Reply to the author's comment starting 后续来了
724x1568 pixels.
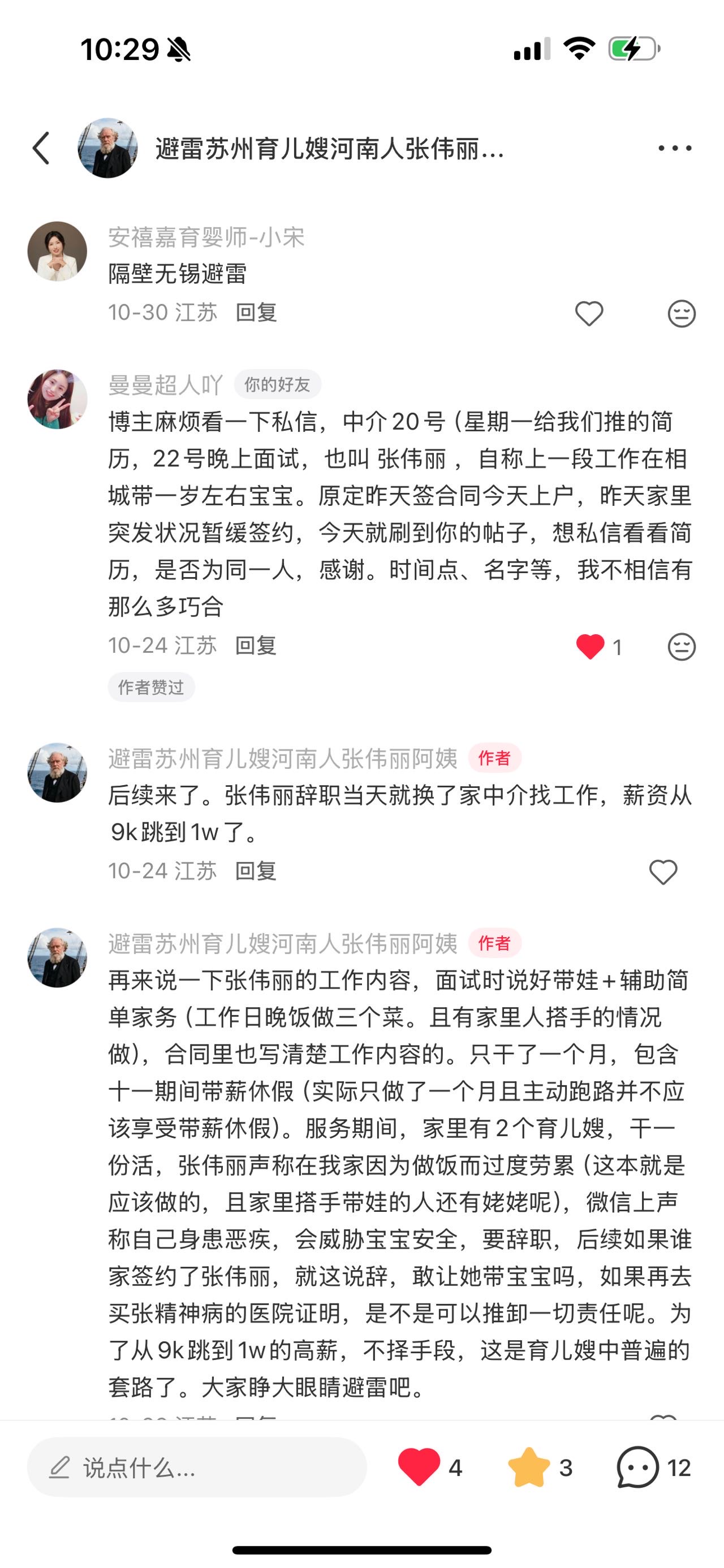[256, 870]
